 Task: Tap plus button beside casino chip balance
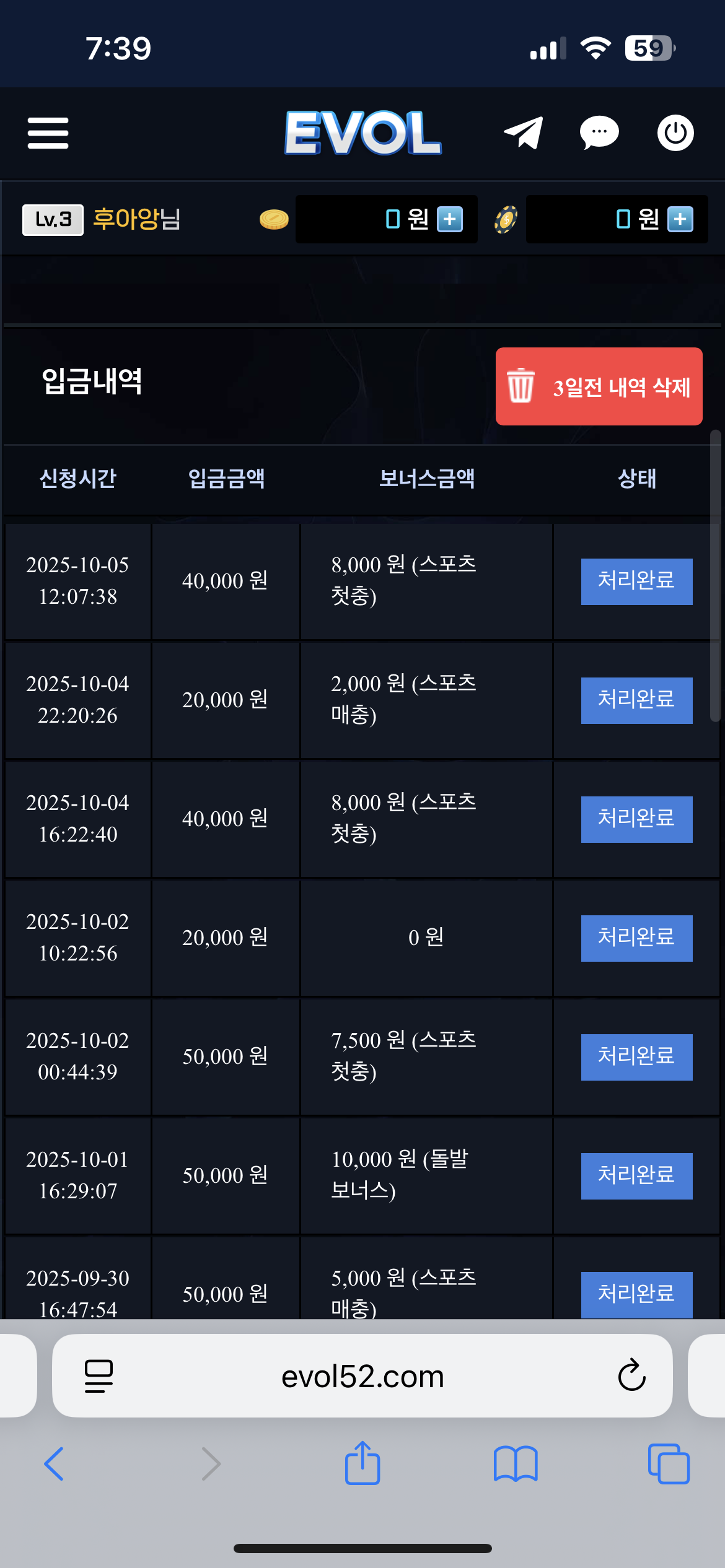point(680,219)
